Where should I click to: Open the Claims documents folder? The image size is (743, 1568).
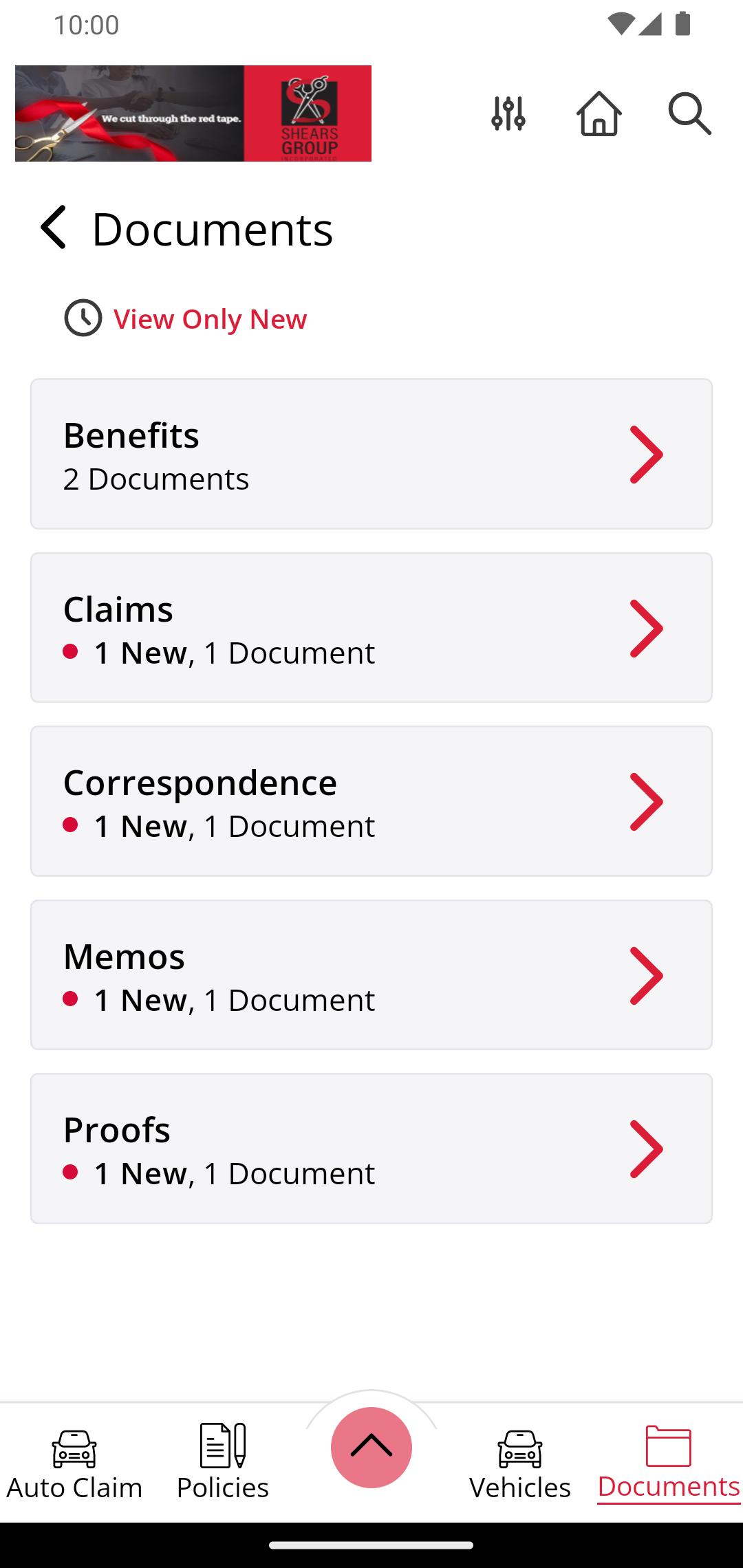point(371,628)
